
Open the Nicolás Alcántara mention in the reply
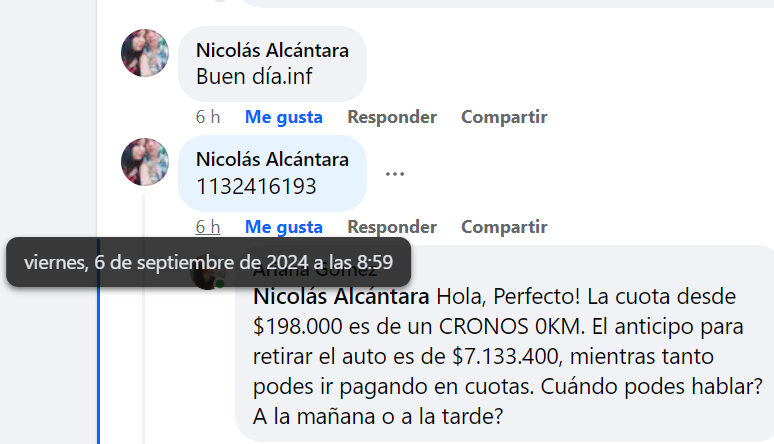(341, 297)
